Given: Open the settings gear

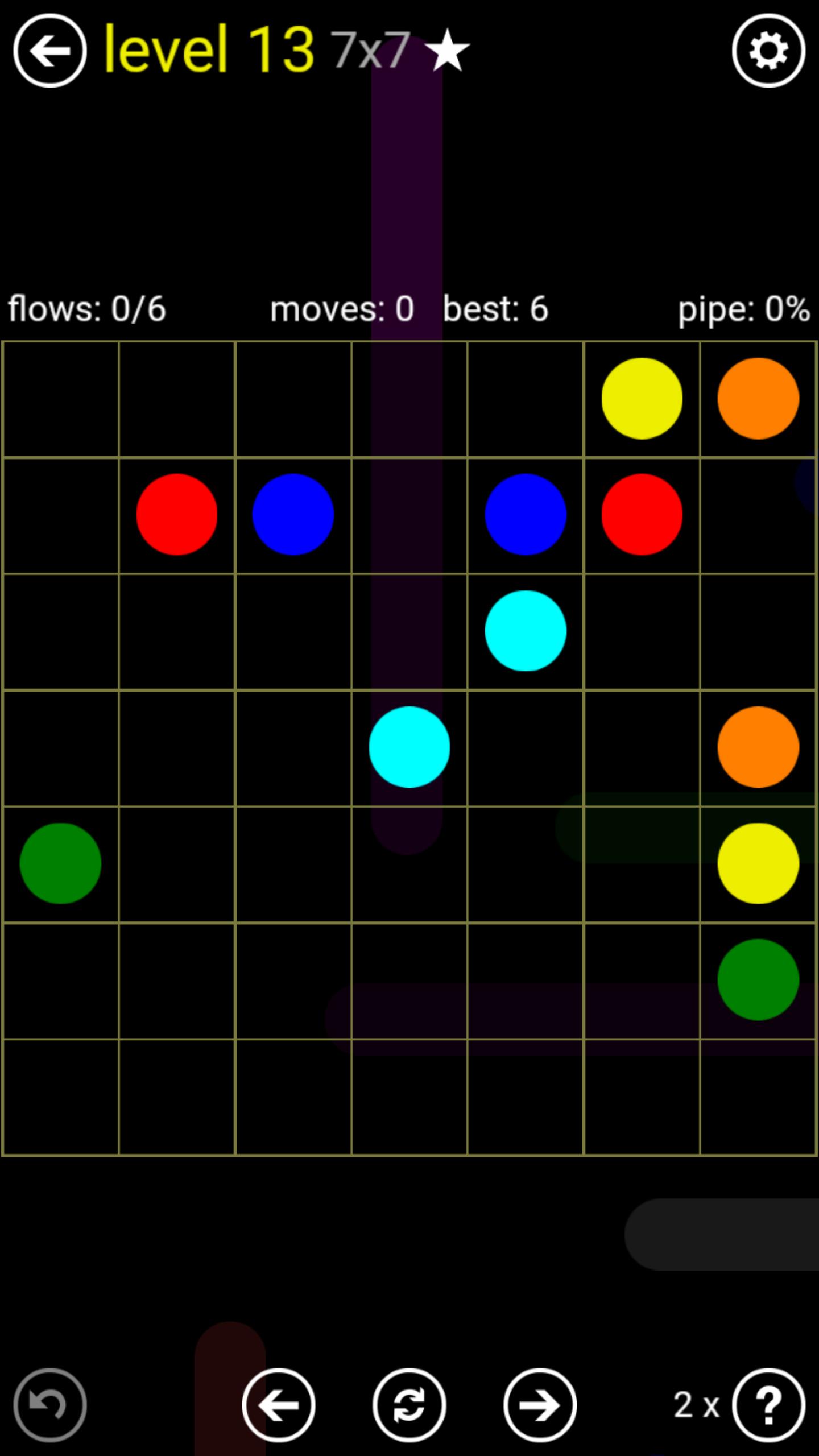Looking at the screenshot, I should 768,51.
